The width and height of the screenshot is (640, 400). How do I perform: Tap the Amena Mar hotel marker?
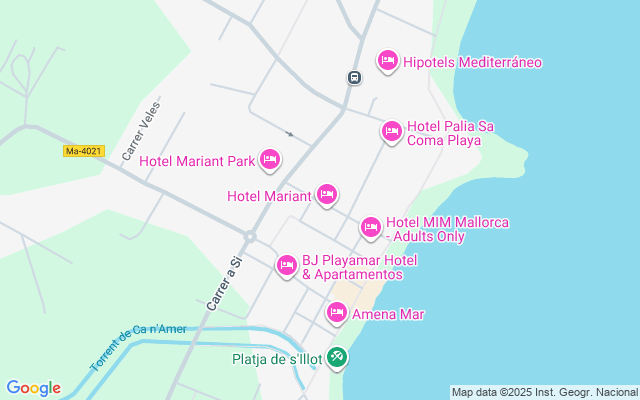tap(337, 313)
